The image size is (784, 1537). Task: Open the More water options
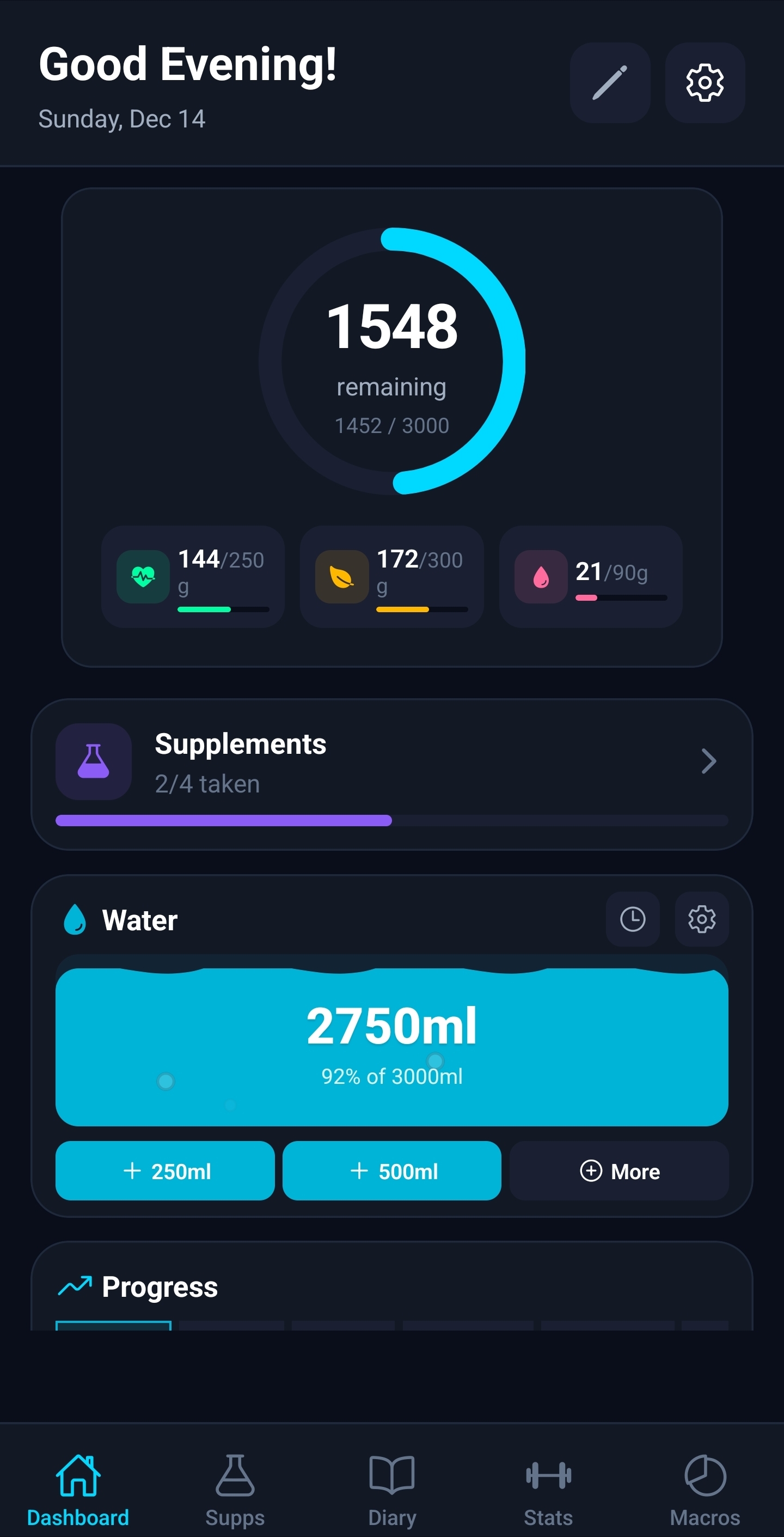[620, 1170]
